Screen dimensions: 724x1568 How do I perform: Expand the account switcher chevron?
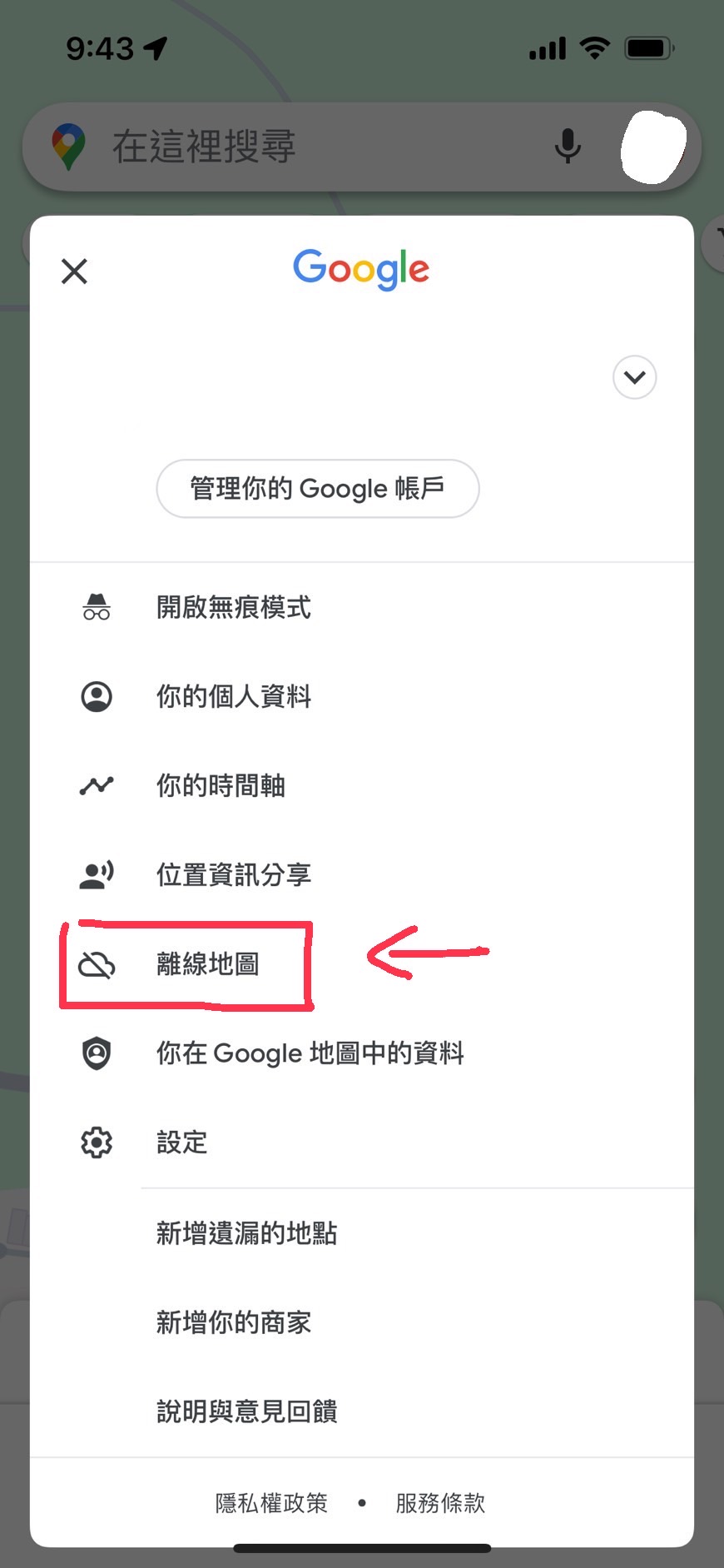(634, 377)
